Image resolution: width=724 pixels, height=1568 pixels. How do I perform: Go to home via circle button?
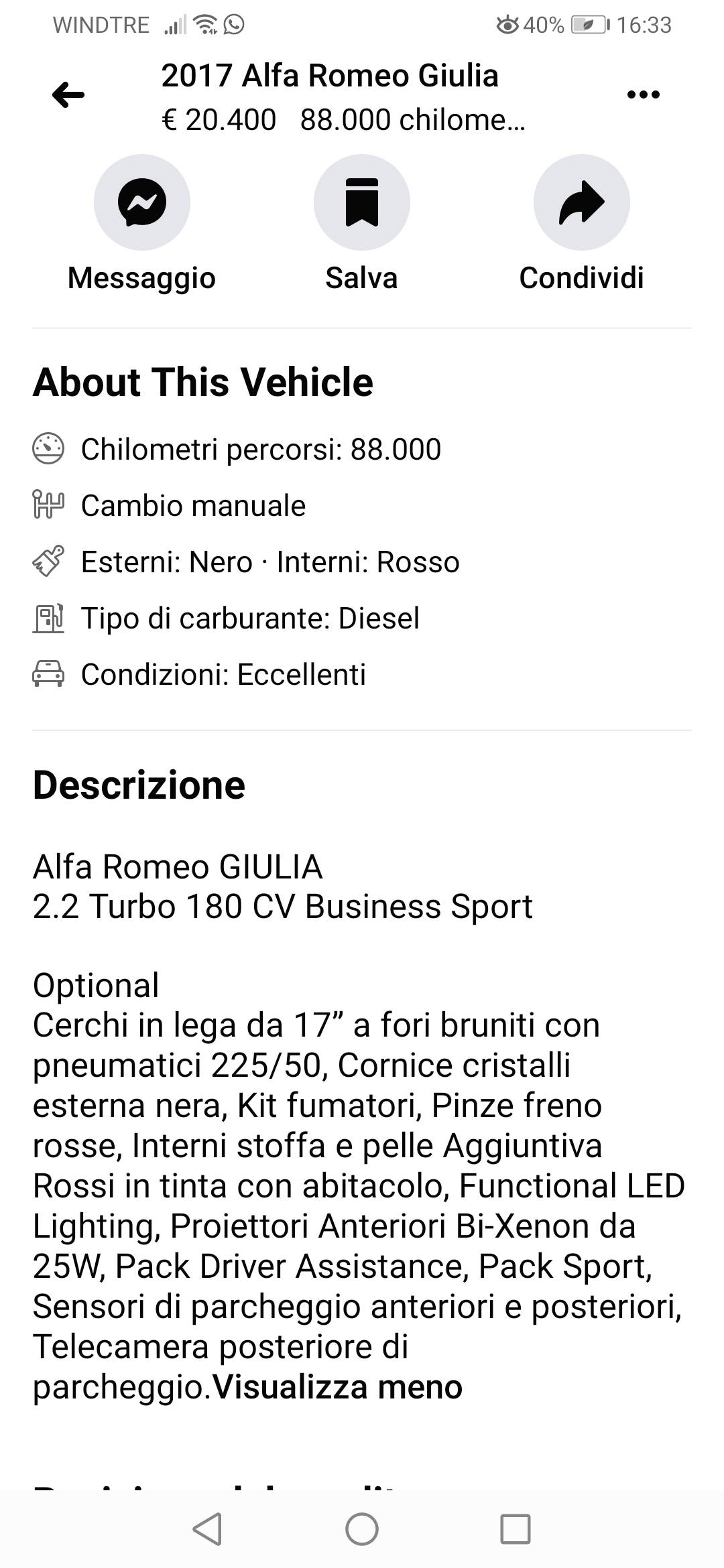[362, 1529]
